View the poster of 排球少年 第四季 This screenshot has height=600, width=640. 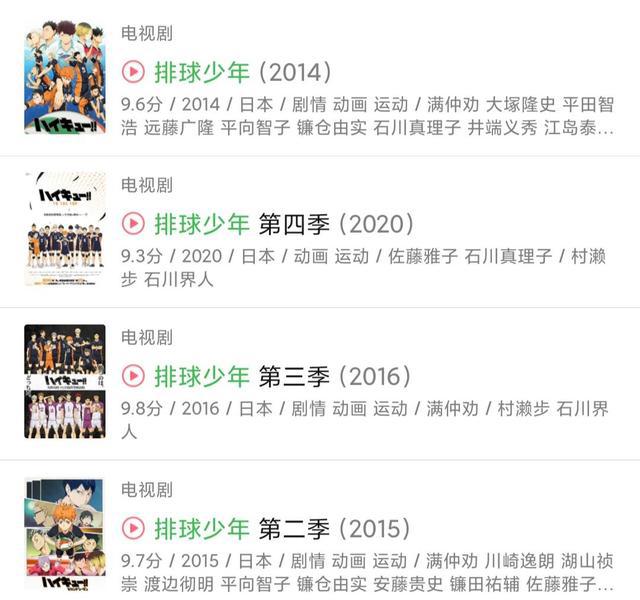pyautogui.click(x=64, y=229)
